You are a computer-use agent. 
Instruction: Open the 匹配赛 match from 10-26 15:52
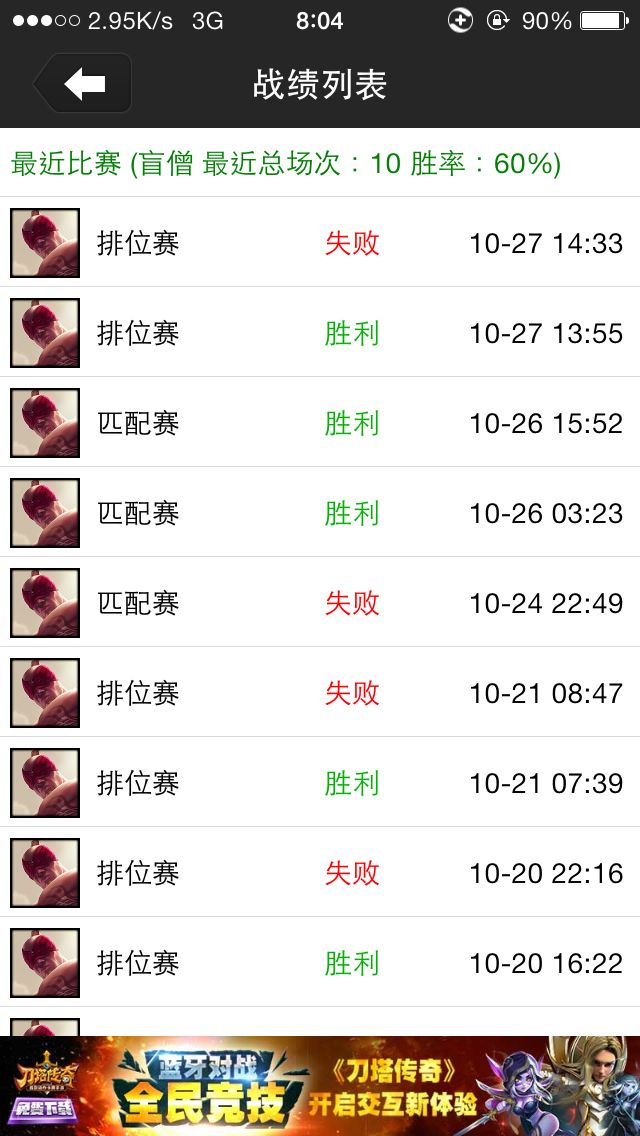point(320,423)
